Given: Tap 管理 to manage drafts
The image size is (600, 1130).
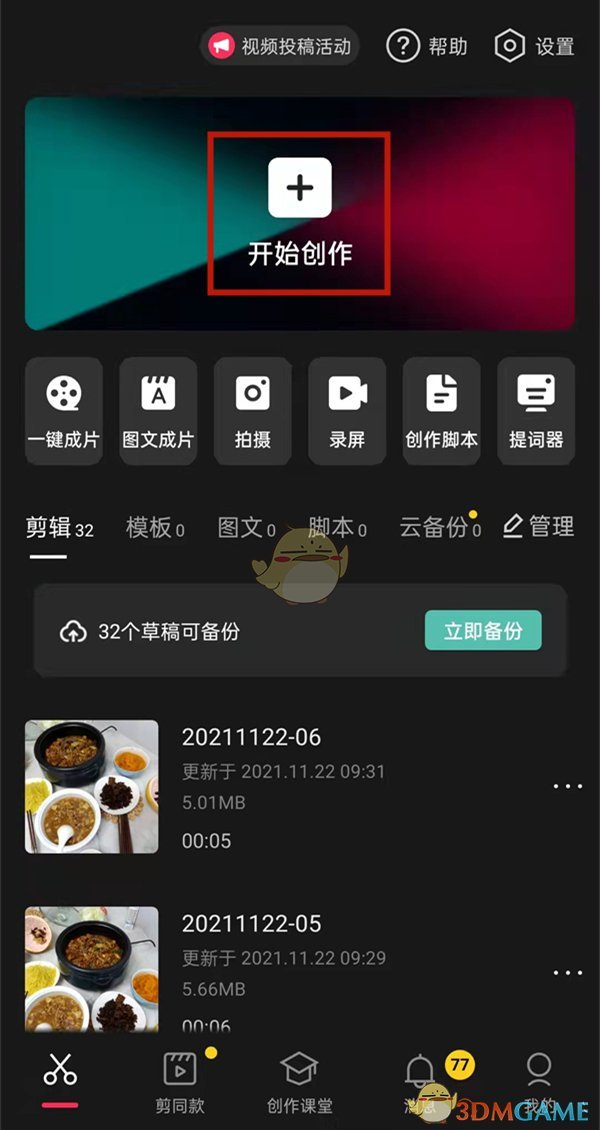Looking at the screenshot, I should click(538, 526).
